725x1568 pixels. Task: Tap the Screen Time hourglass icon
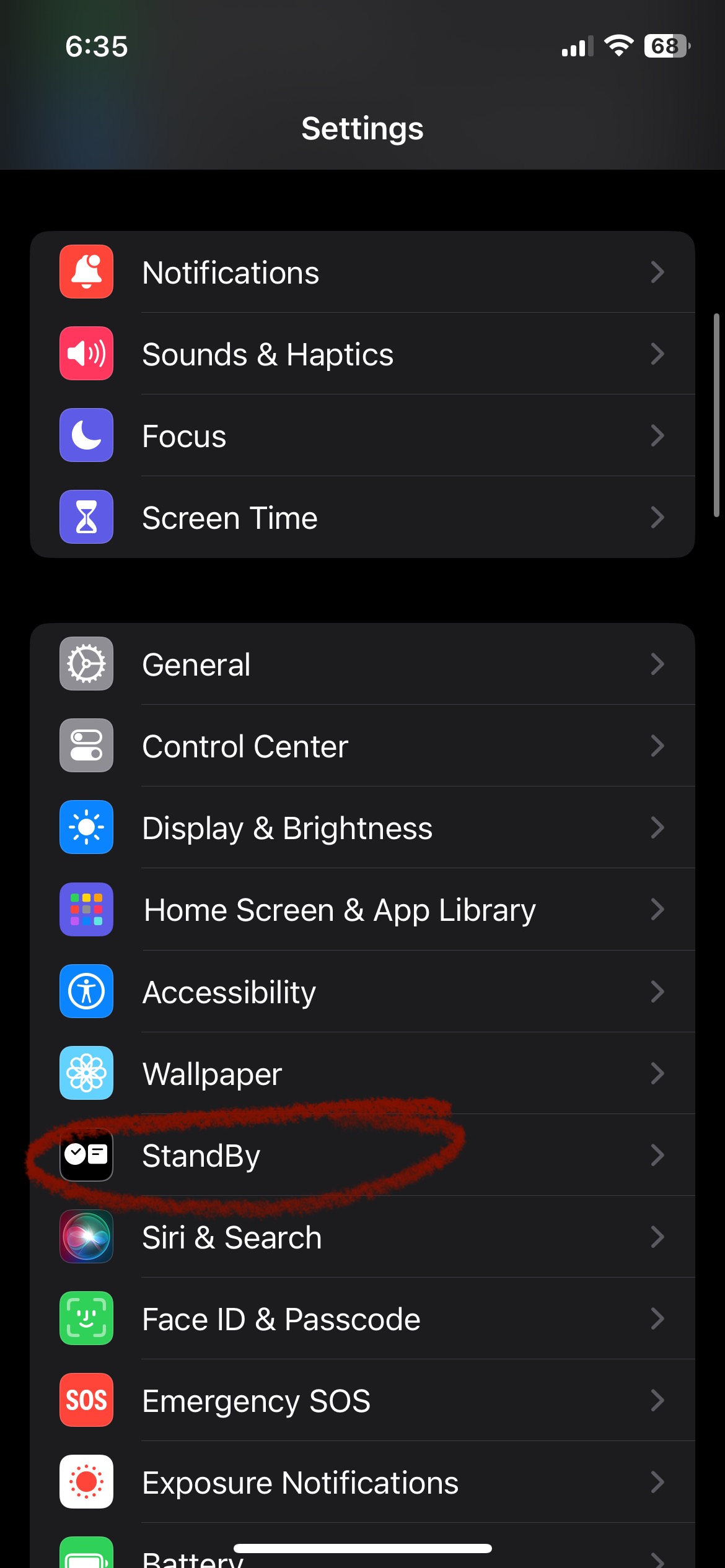(x=86, y=517)
